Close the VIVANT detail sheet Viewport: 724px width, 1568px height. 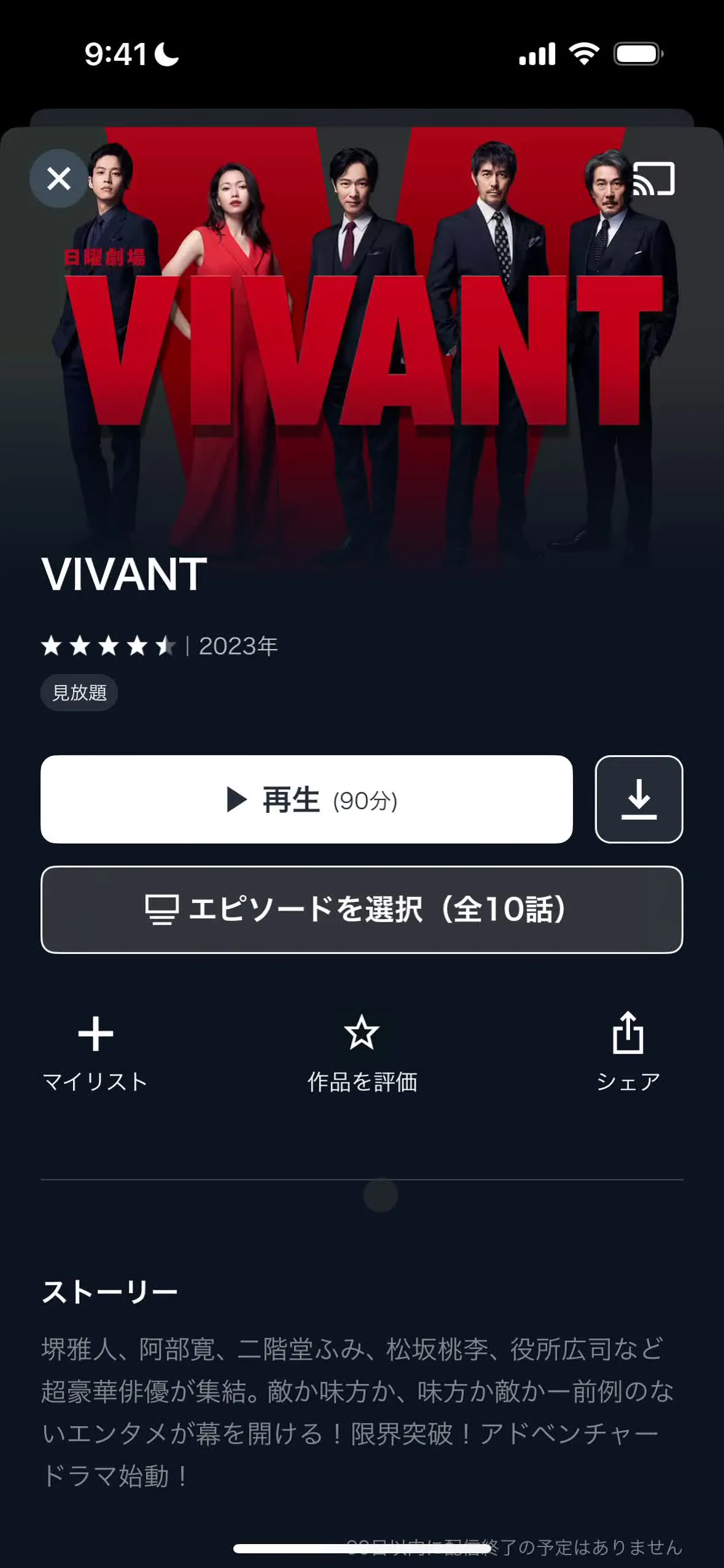(59, 179)
